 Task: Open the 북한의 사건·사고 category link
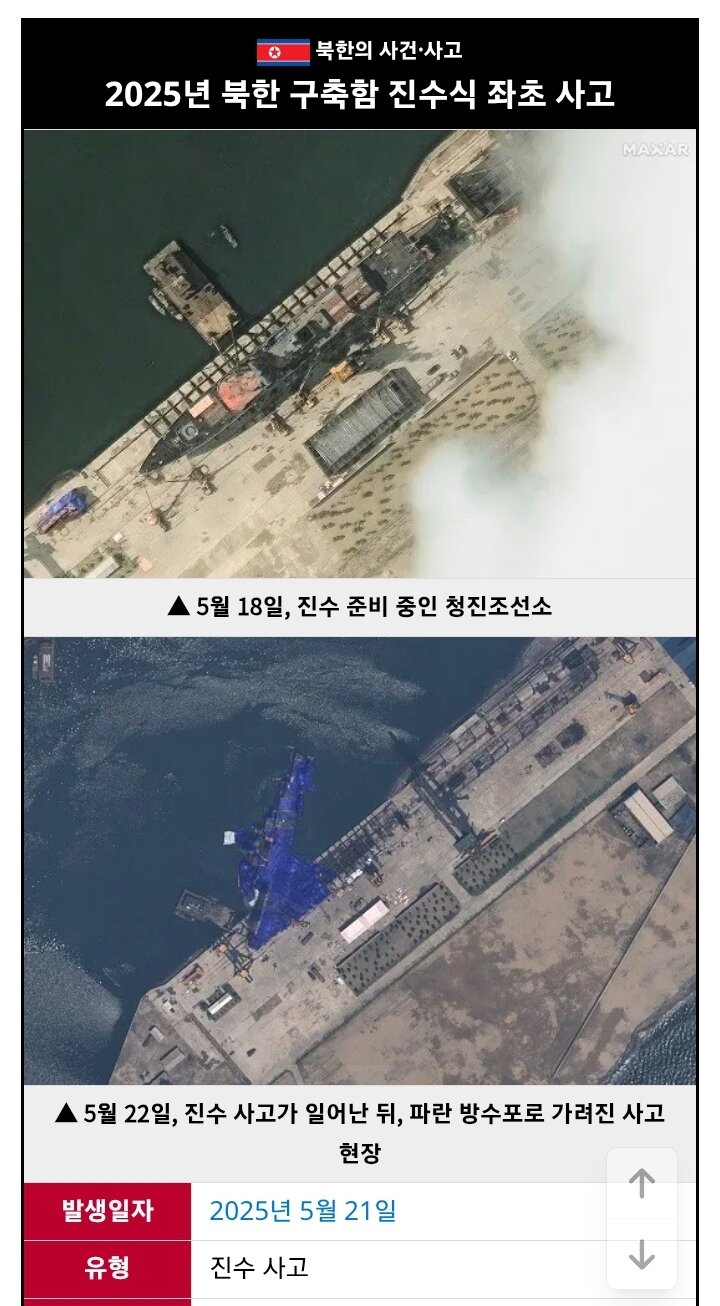click(x=389, y=50)
